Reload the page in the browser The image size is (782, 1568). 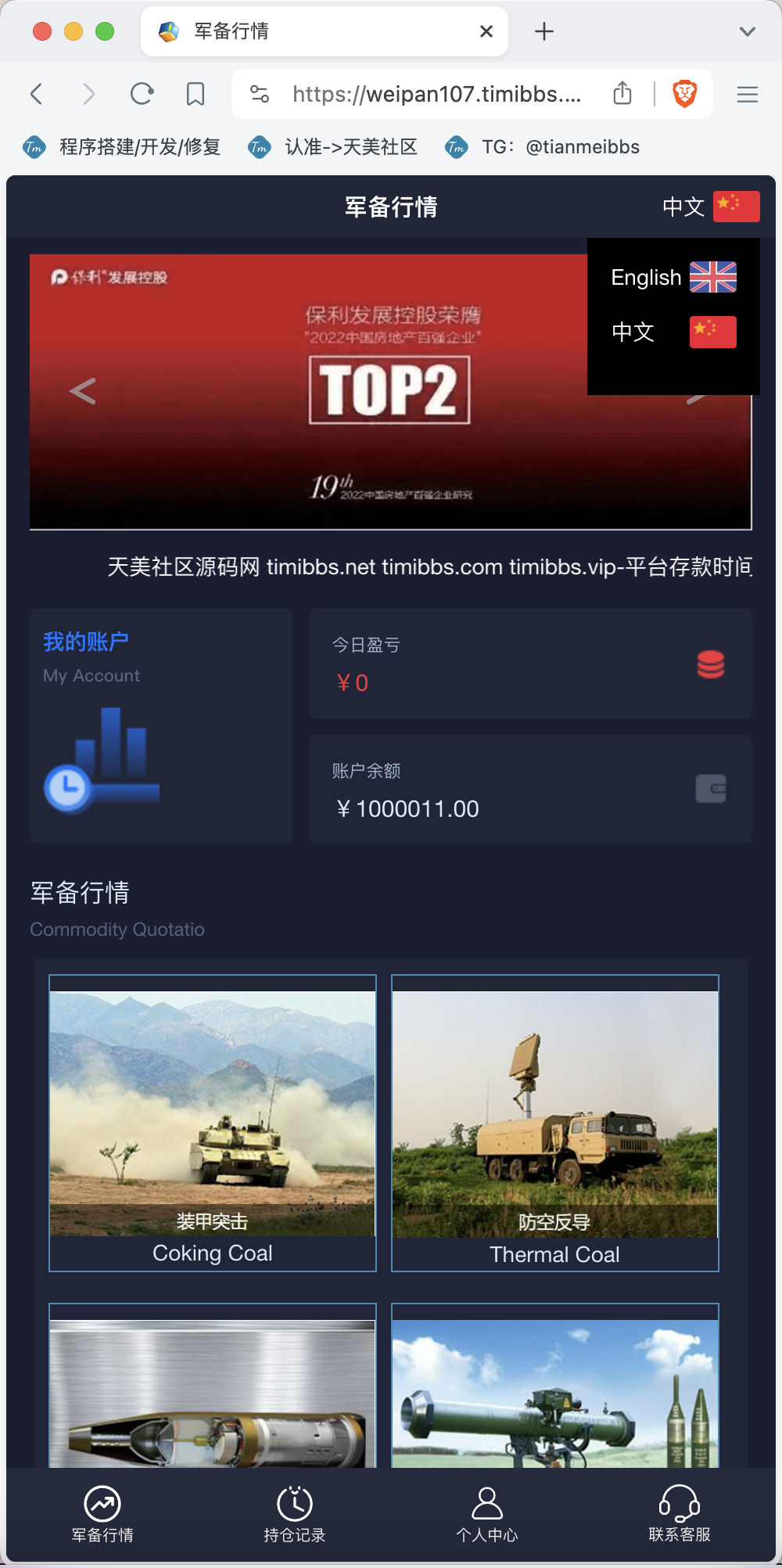[142, 95]
